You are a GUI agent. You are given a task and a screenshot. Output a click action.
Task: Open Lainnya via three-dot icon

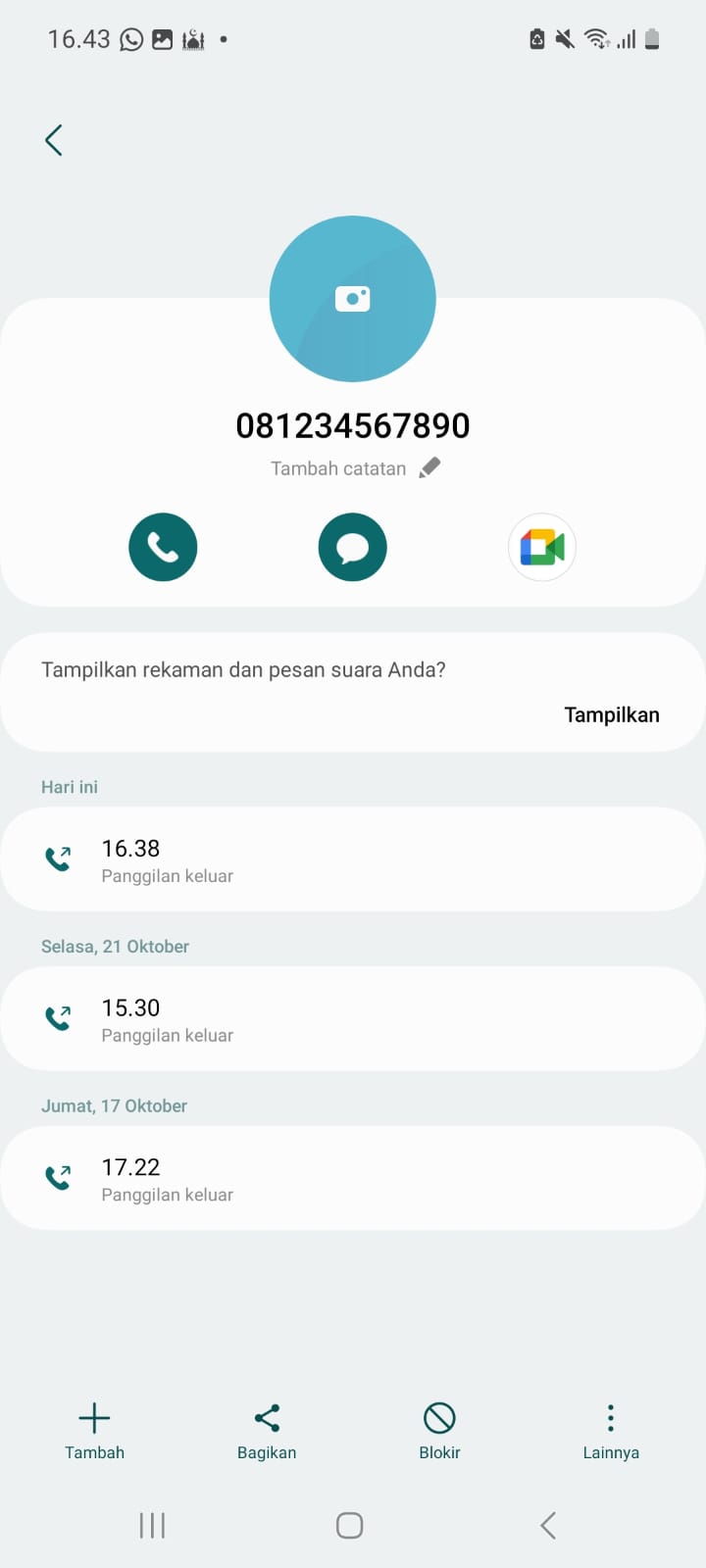(x=610, y=1417)
